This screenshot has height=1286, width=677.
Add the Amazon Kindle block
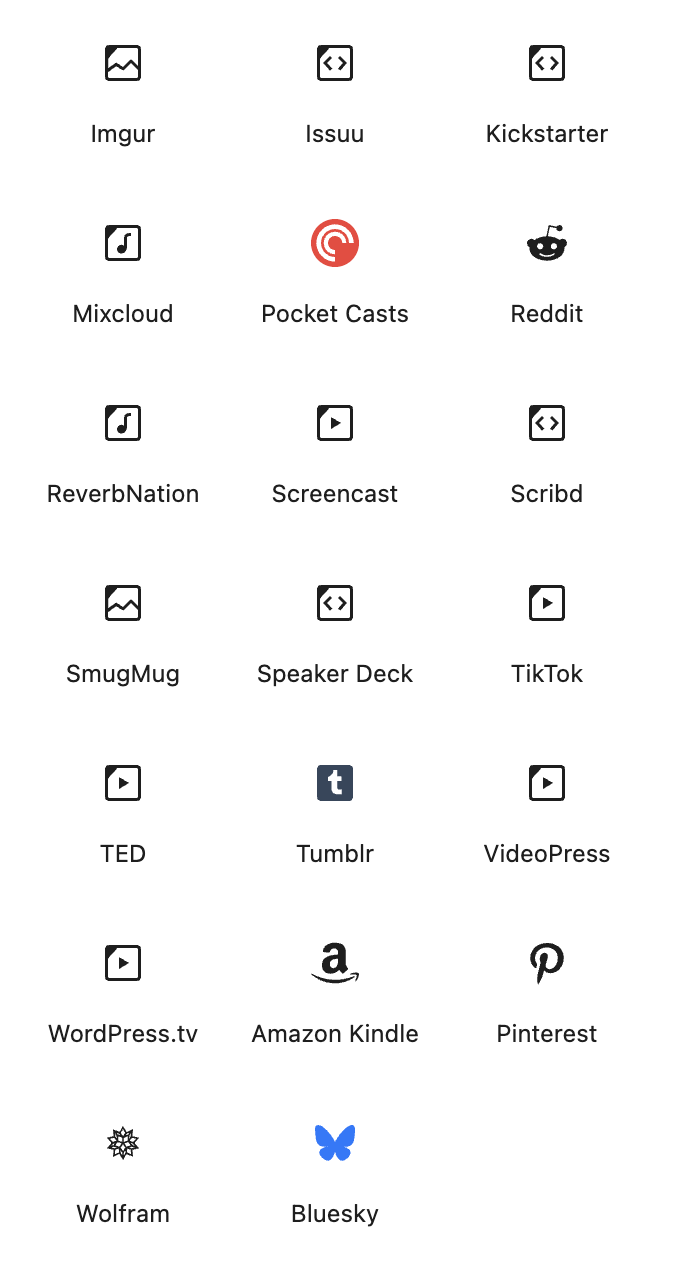pyautogui.click(x=335, y=995)
